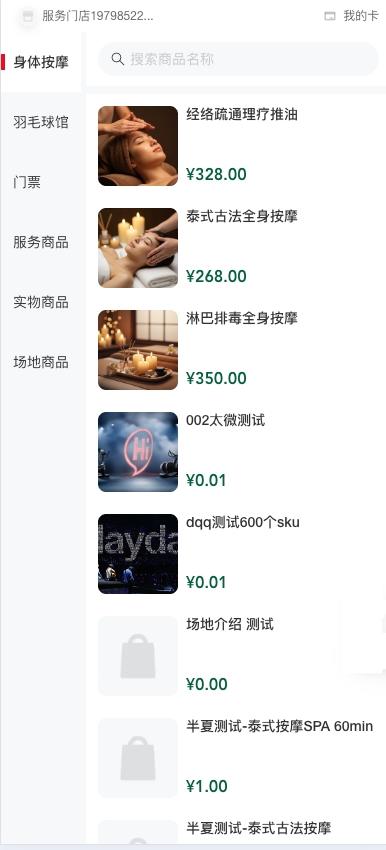Switch to the 实物商品 category

pos(41,302)
